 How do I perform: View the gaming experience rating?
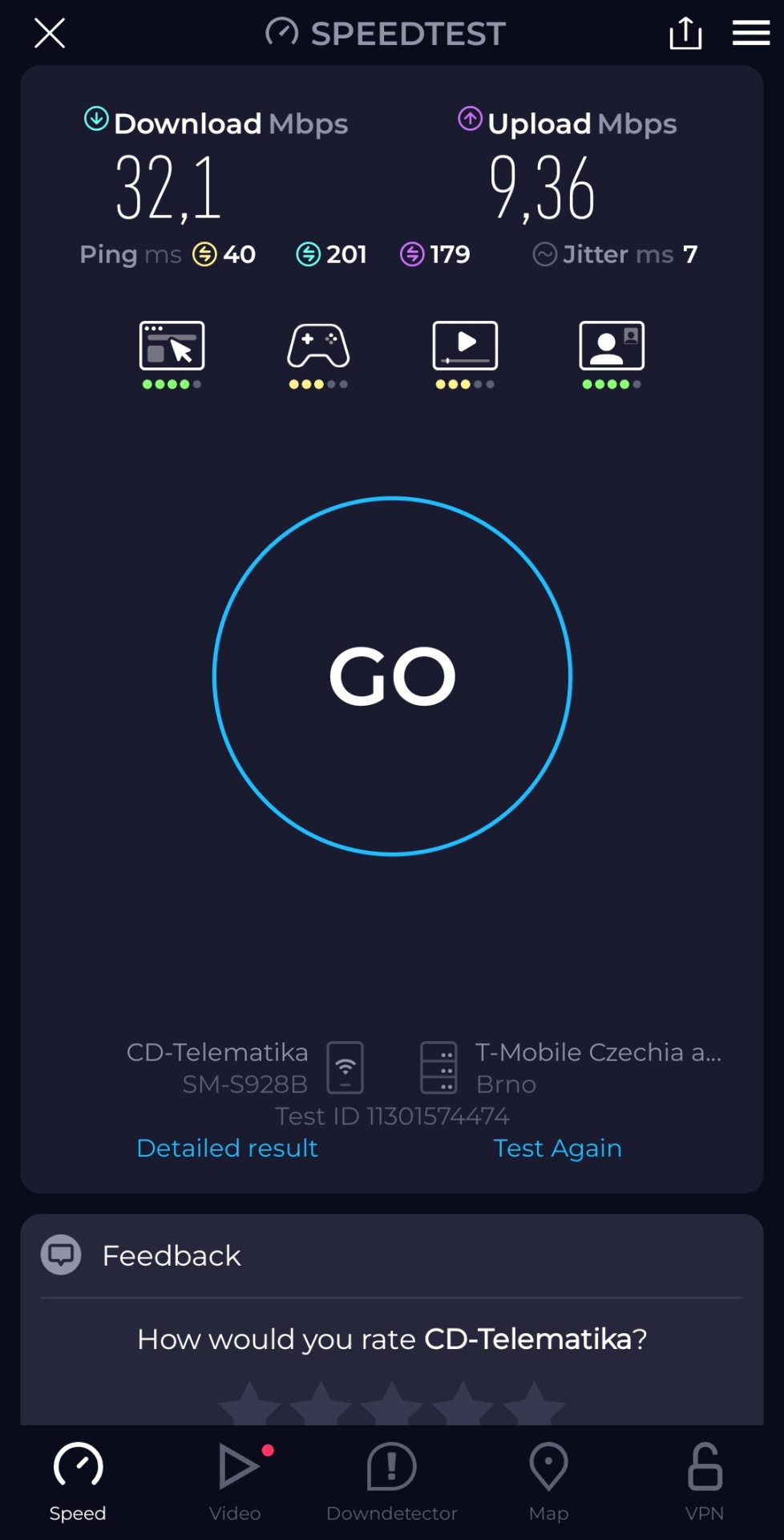pos(318,354)
